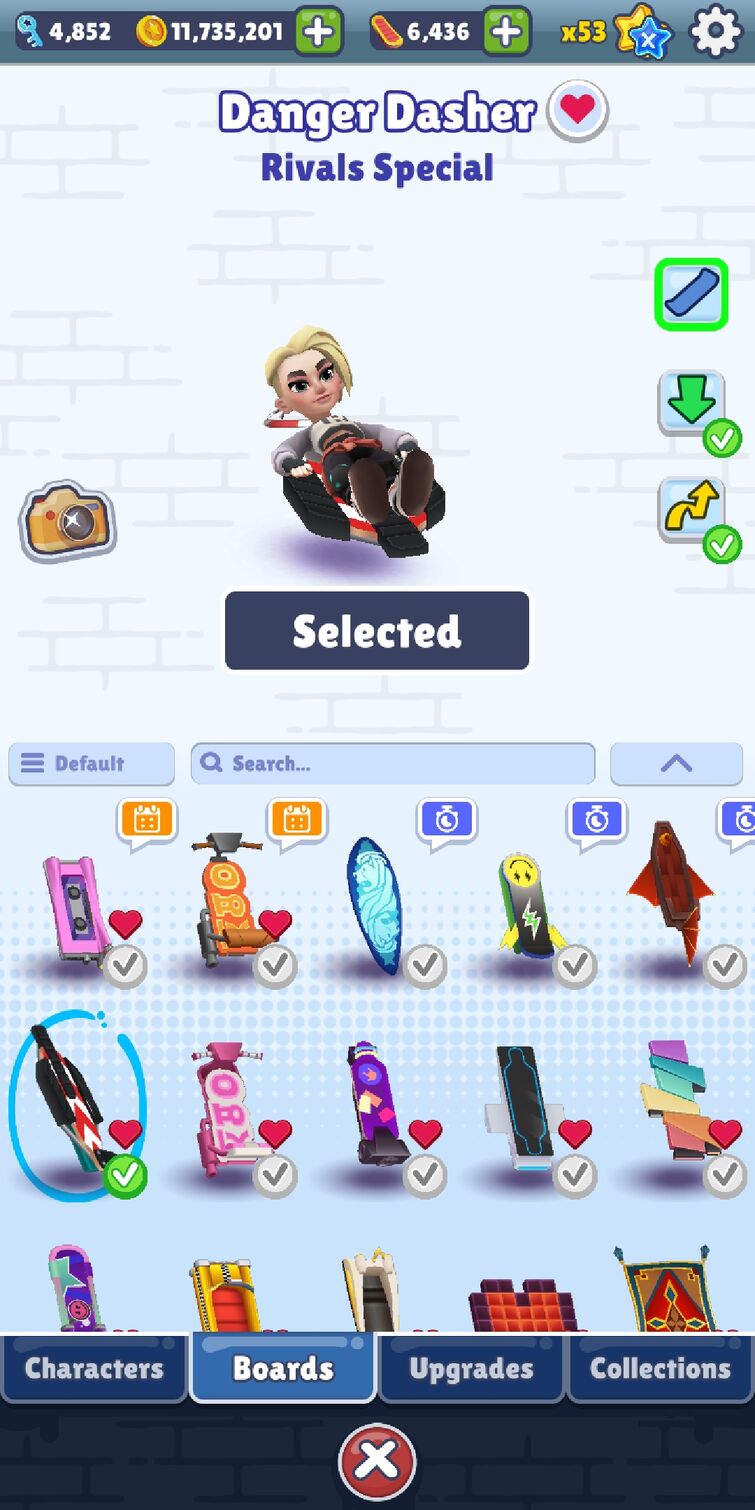
Task: Toggle the yellow curved arrow upgrade
Action: point(693,512)
